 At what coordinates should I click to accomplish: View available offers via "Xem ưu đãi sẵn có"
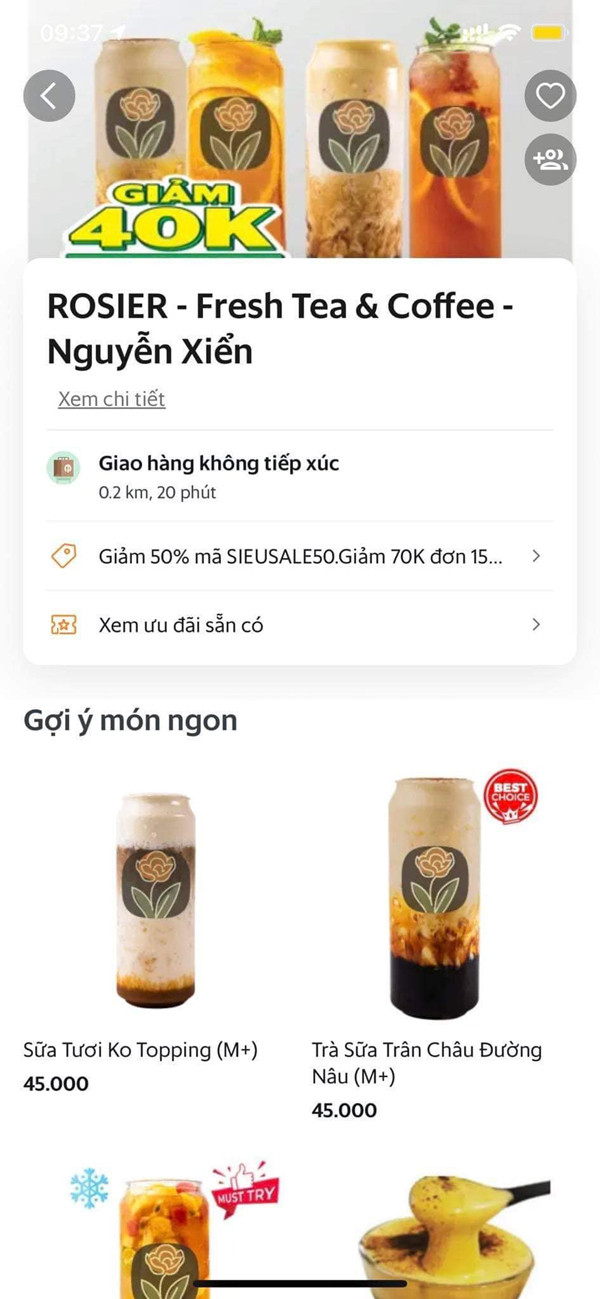click(299, 625)
